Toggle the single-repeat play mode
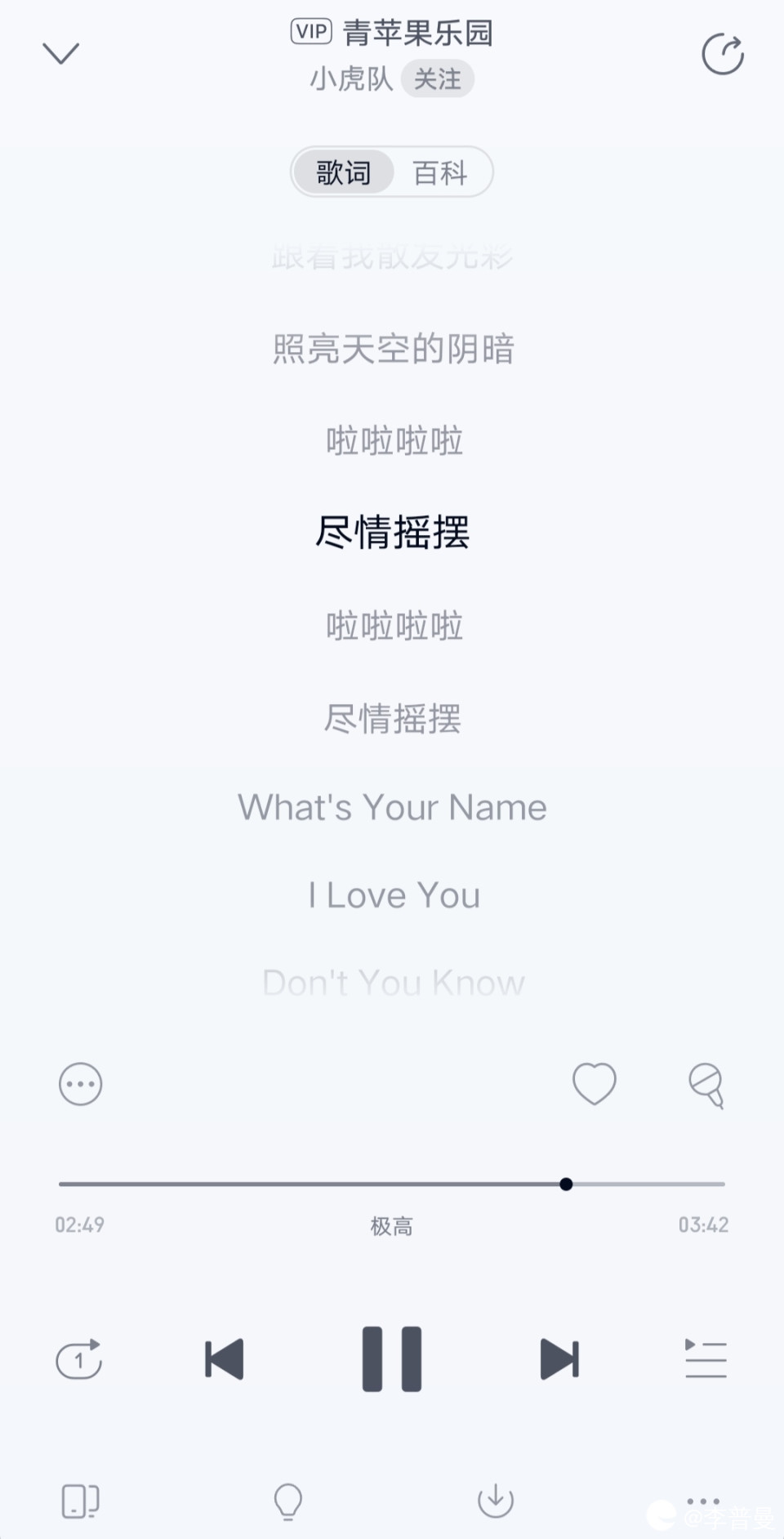This screenshot has height=1539, width=784. coord(79,1359)
